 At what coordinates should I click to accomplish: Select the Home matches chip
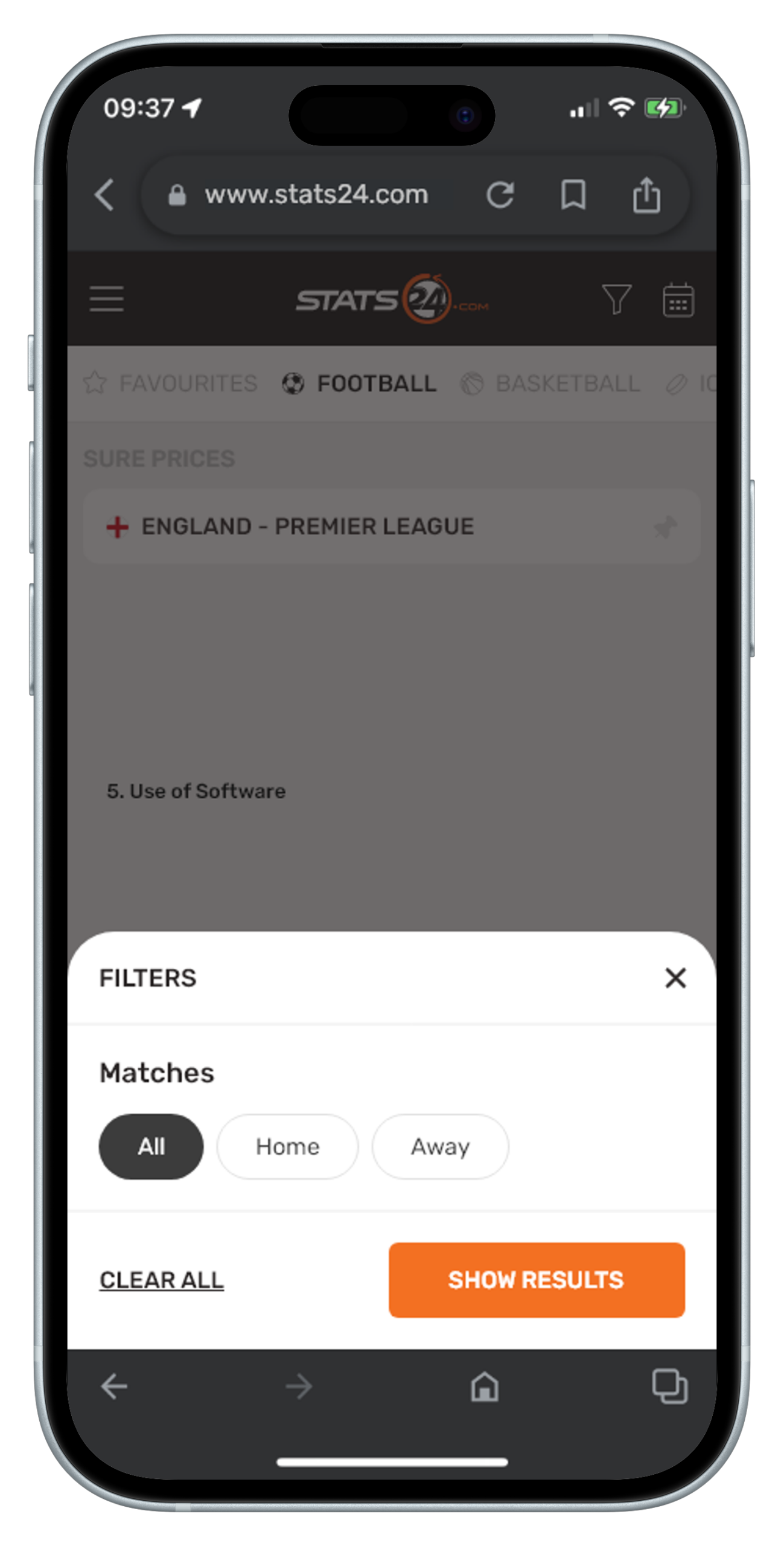click(287, 1146)
